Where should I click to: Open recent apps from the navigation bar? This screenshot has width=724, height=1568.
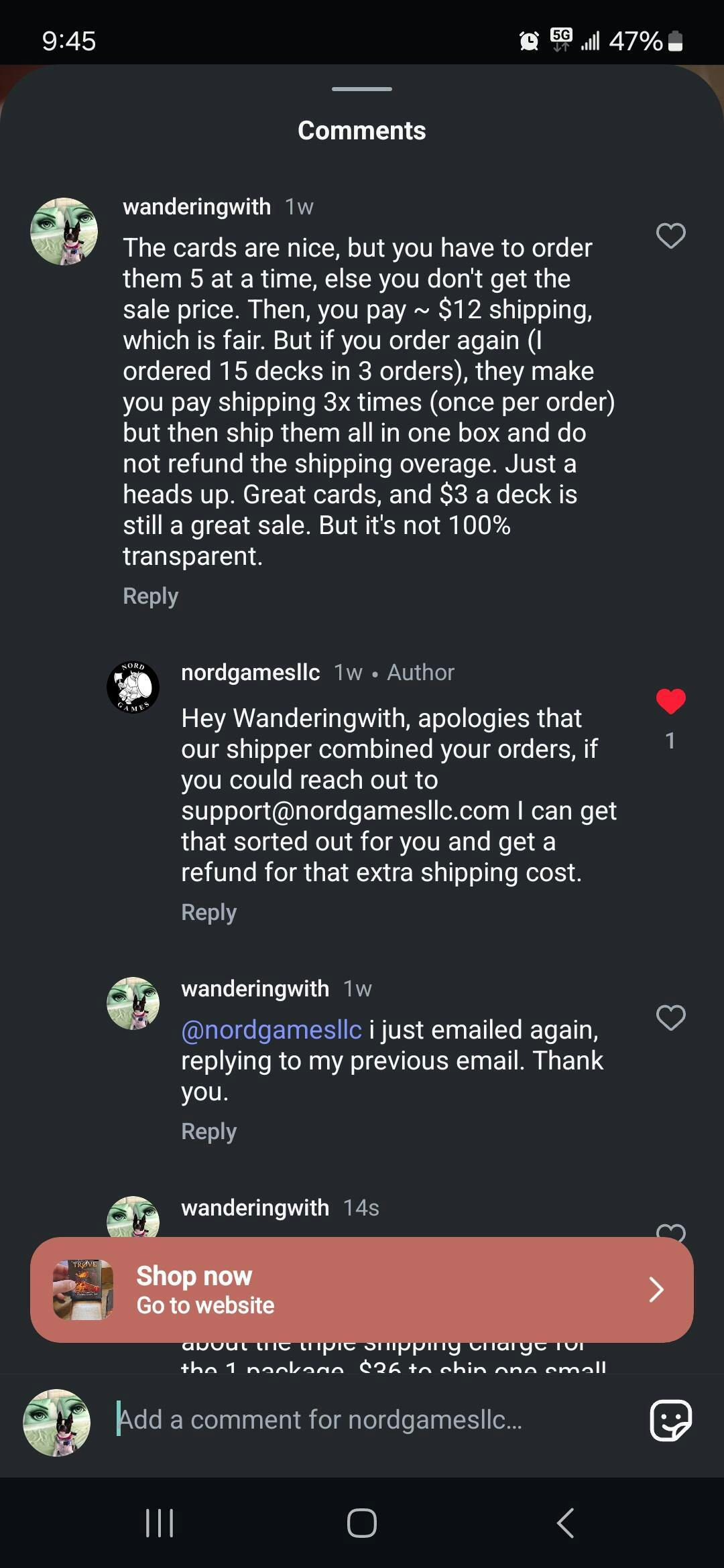[x=160, y=1523]
